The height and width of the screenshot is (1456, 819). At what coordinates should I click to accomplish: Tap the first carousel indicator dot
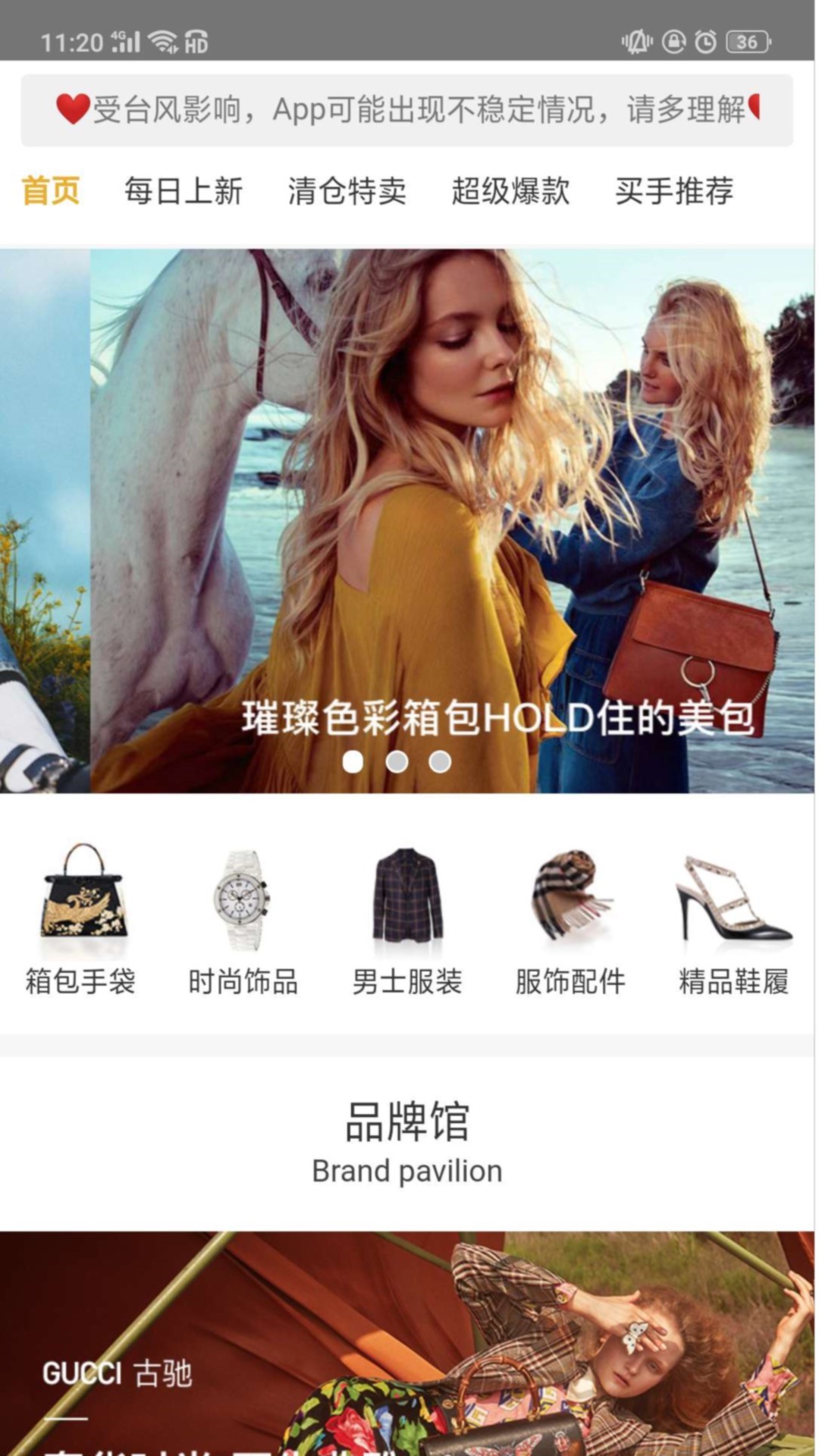pos(354,763)
